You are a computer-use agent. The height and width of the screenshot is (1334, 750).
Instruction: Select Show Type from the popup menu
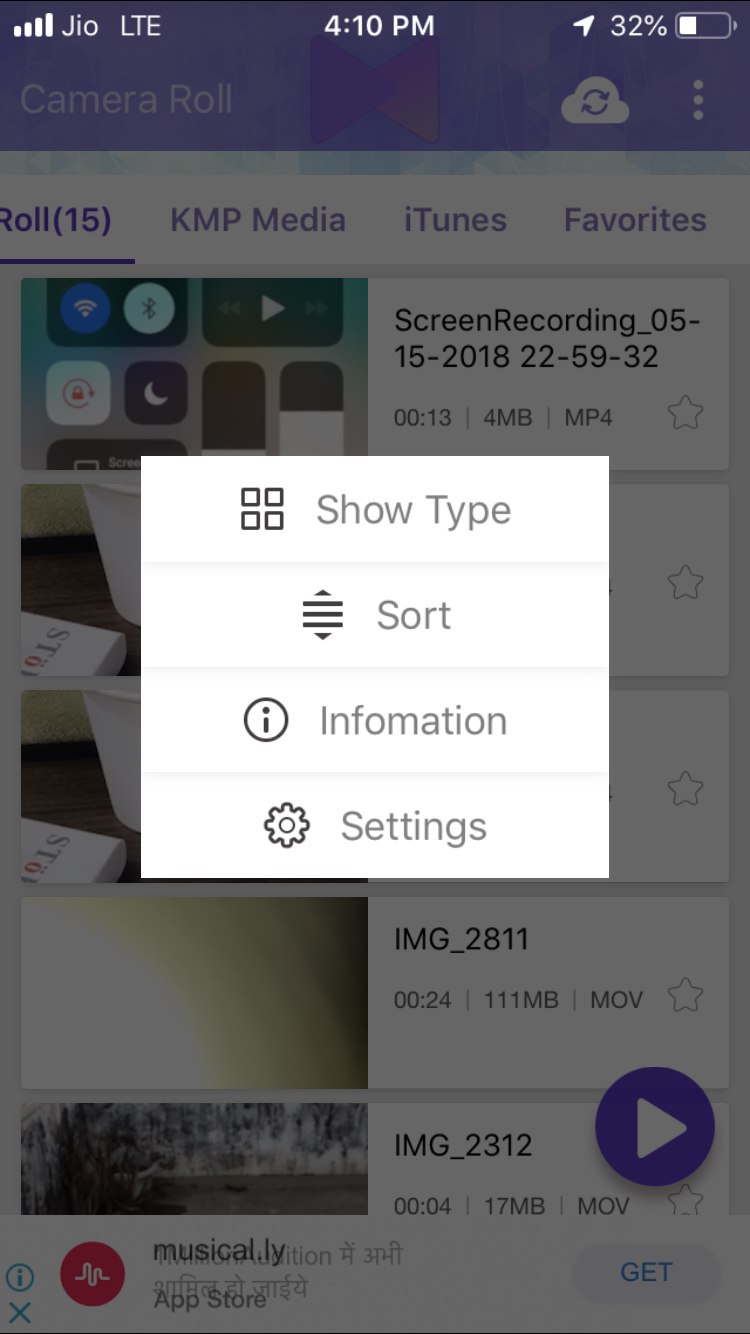click(375, 510)
